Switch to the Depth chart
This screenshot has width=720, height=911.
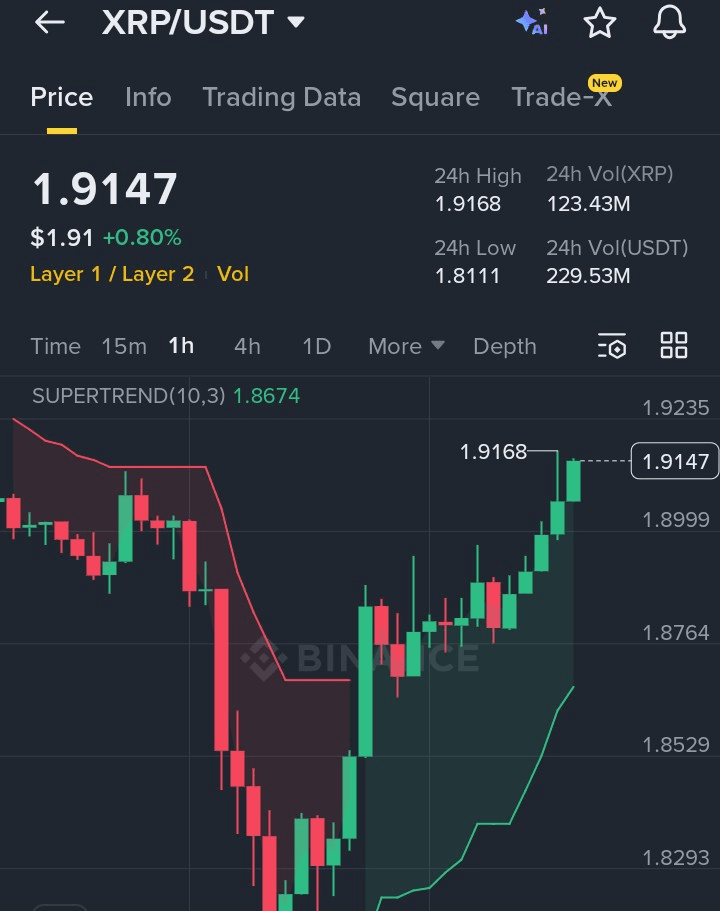point(504,346)
